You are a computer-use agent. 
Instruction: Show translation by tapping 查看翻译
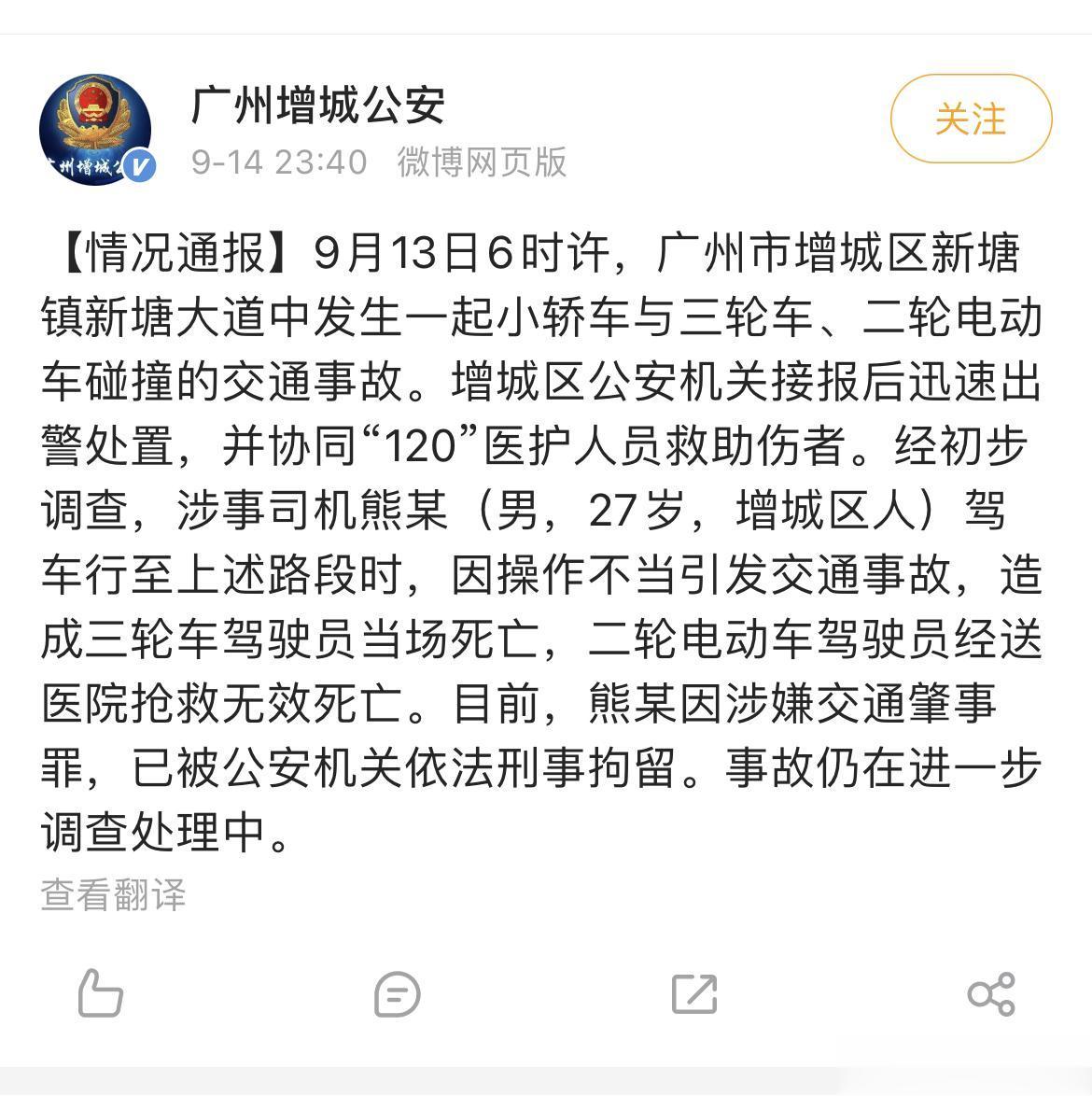click(111, 896)
